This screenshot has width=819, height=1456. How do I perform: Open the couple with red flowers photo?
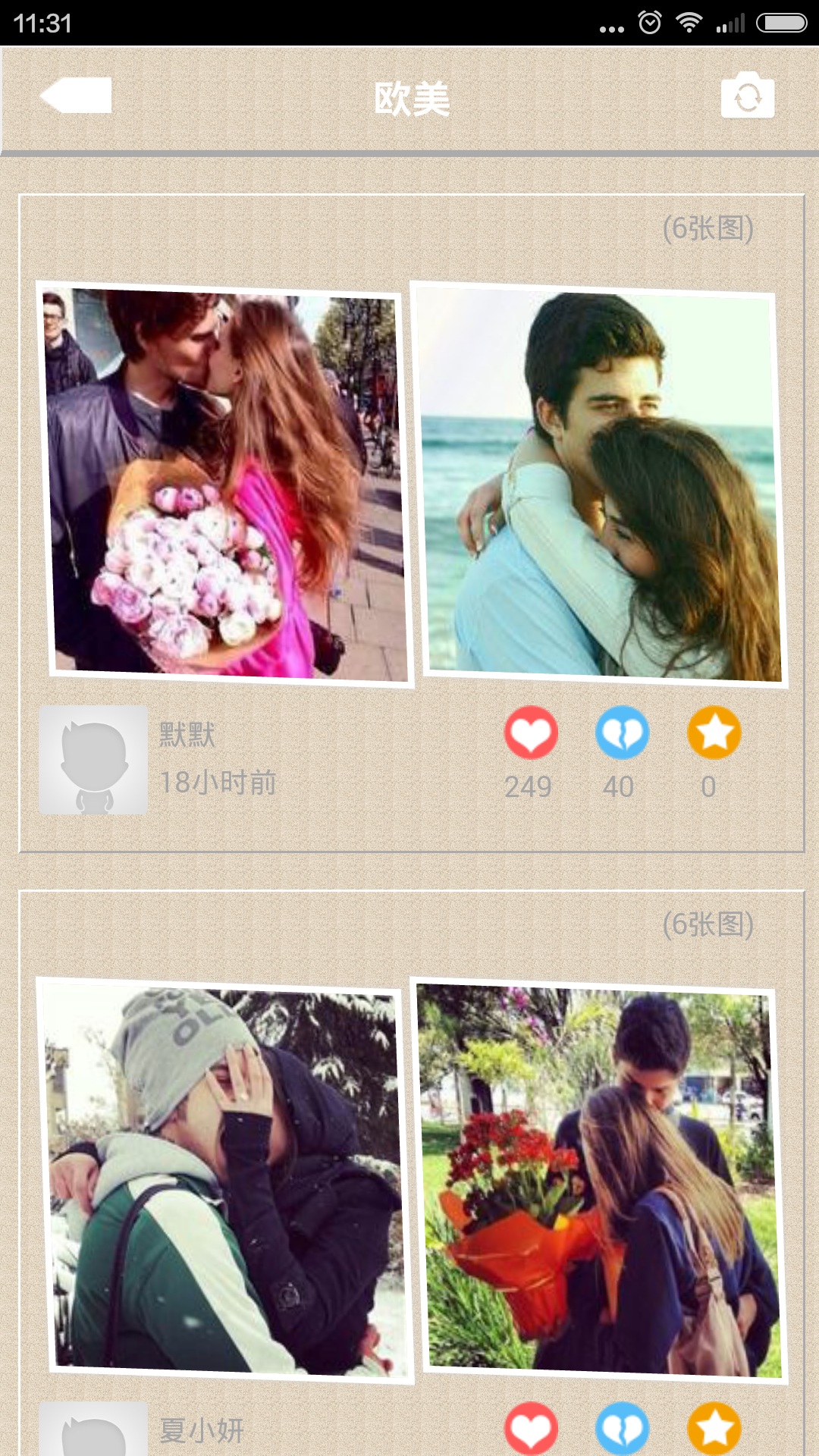(x=599, y=1180)
